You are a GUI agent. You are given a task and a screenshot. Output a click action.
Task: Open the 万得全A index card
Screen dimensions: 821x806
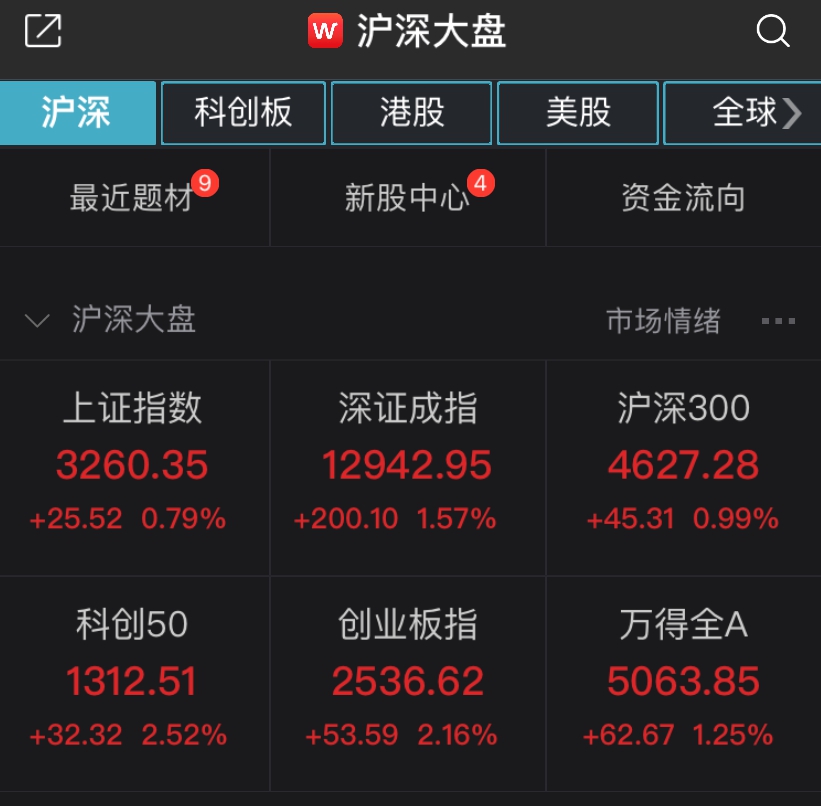(x=683, y=682)
